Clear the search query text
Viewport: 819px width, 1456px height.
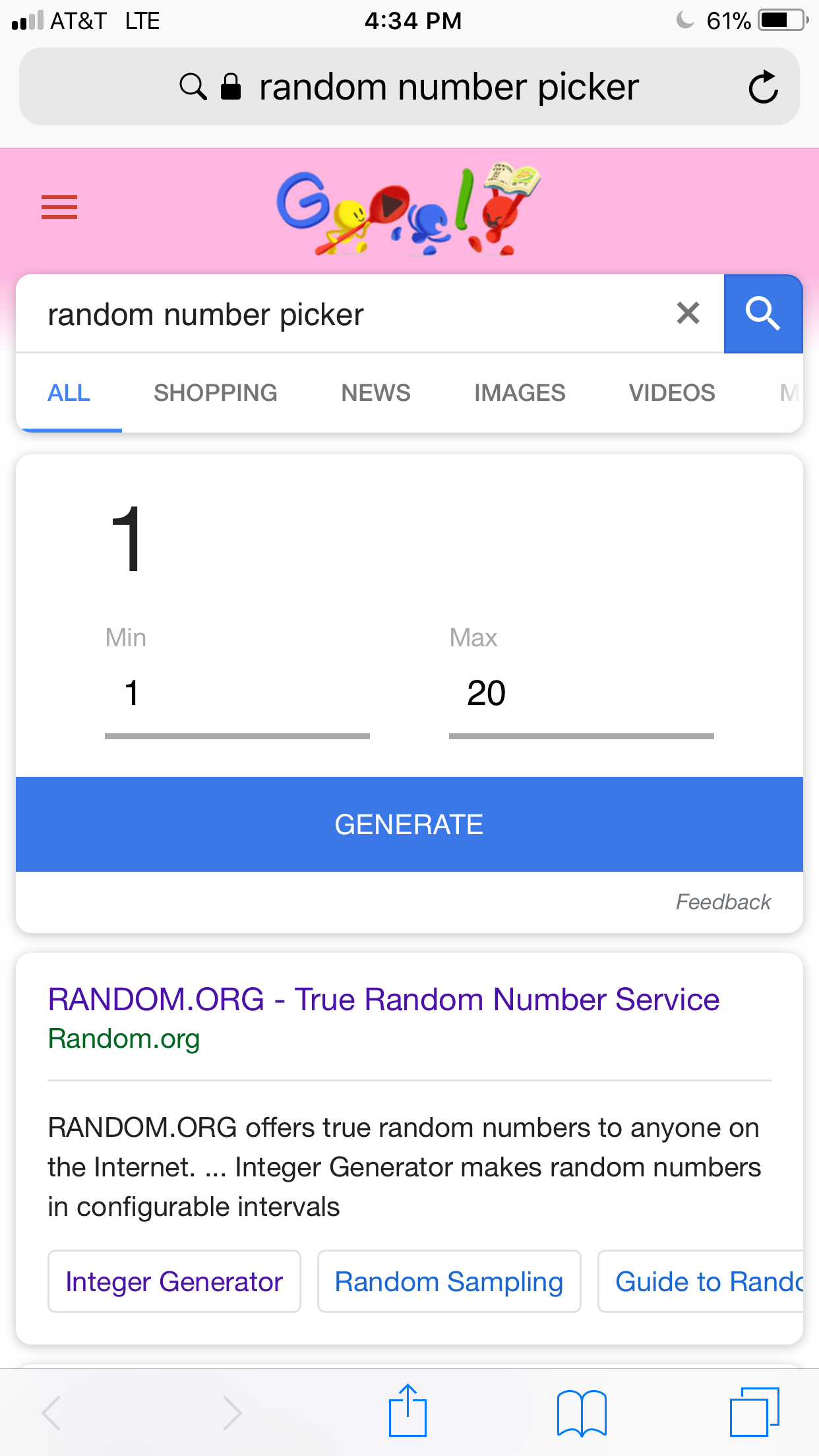click(688, 313)
